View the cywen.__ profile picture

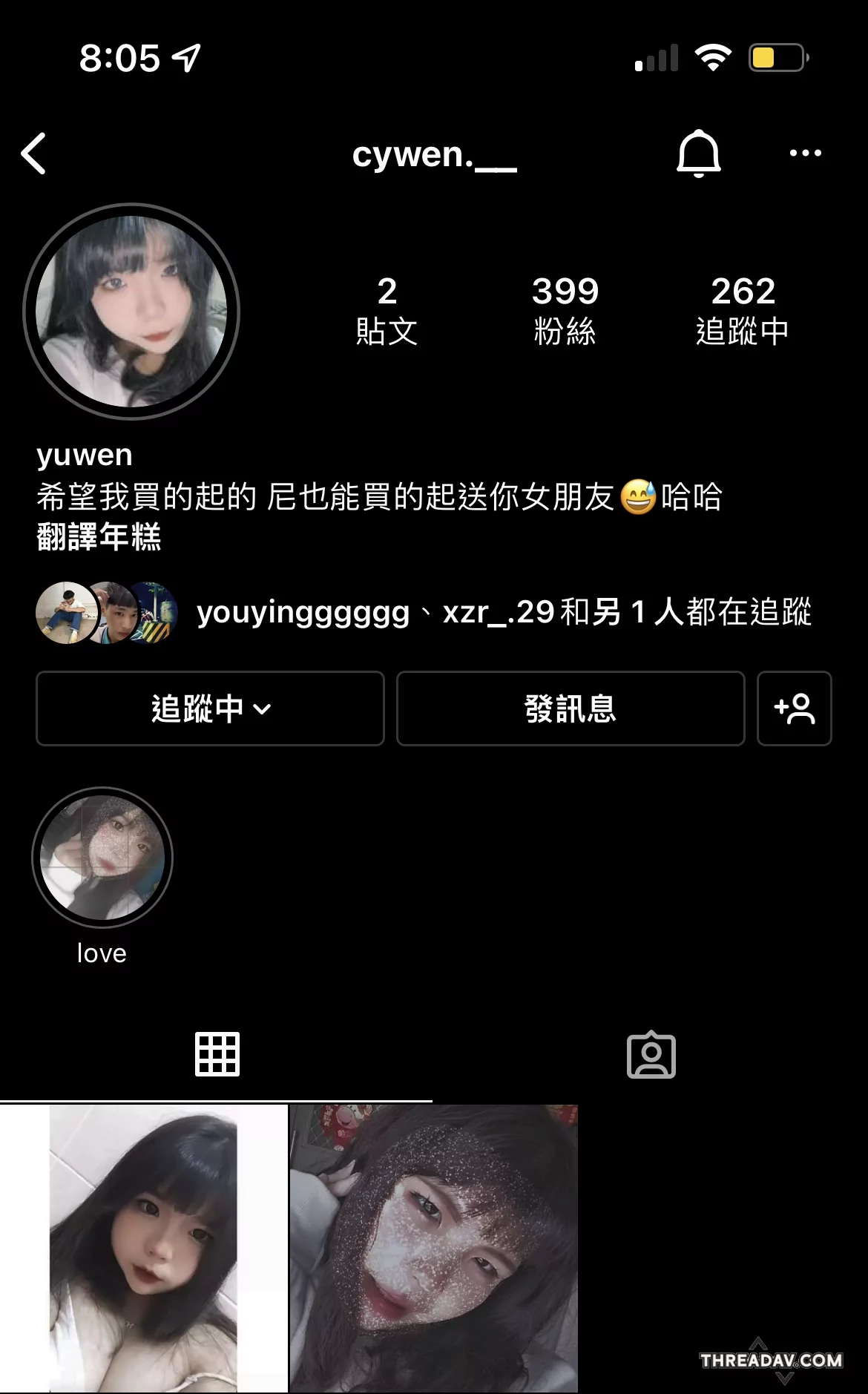[x=131, y=312]
